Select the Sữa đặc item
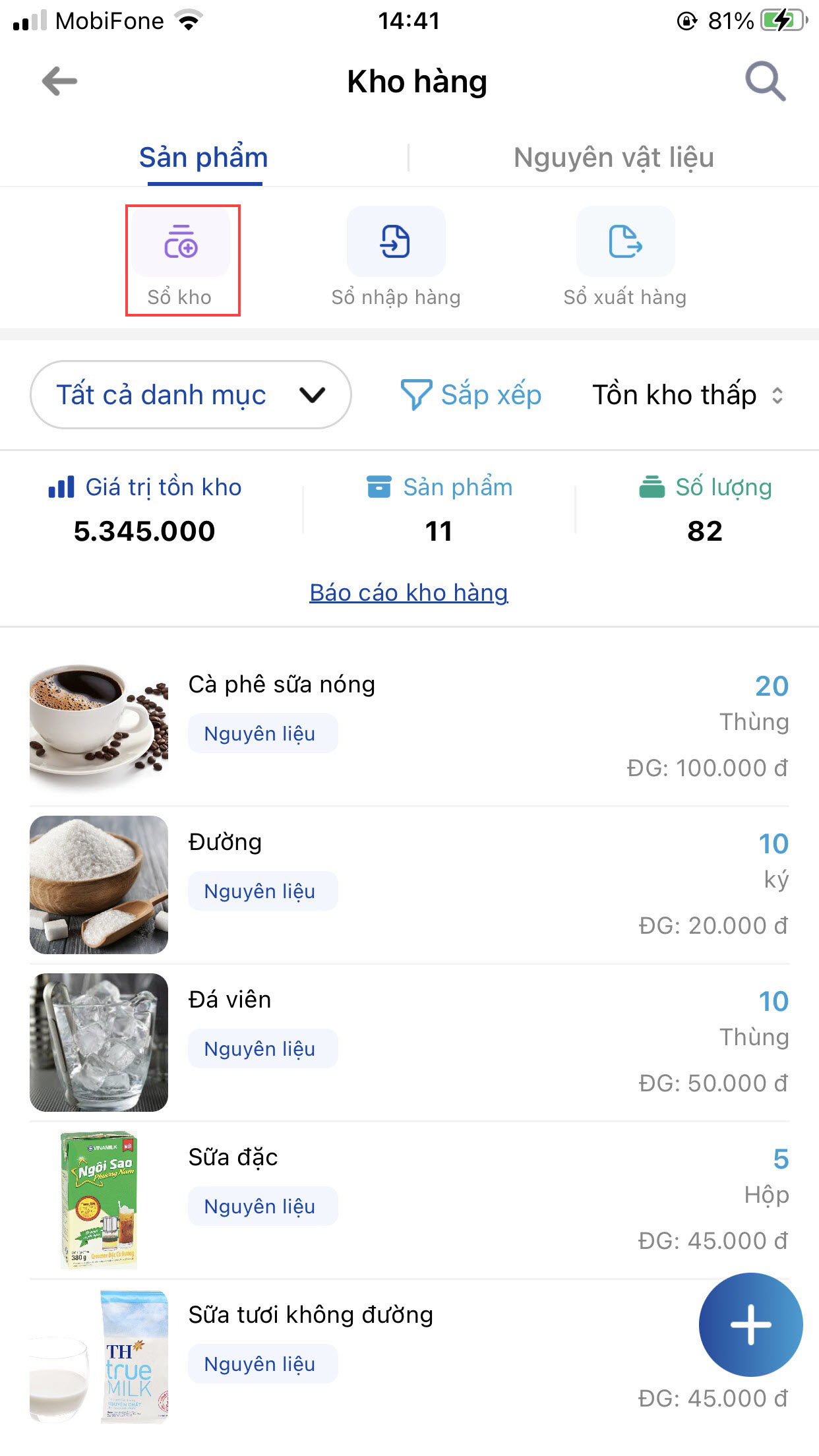819x1456 pixels. (x=409, y=1199)
